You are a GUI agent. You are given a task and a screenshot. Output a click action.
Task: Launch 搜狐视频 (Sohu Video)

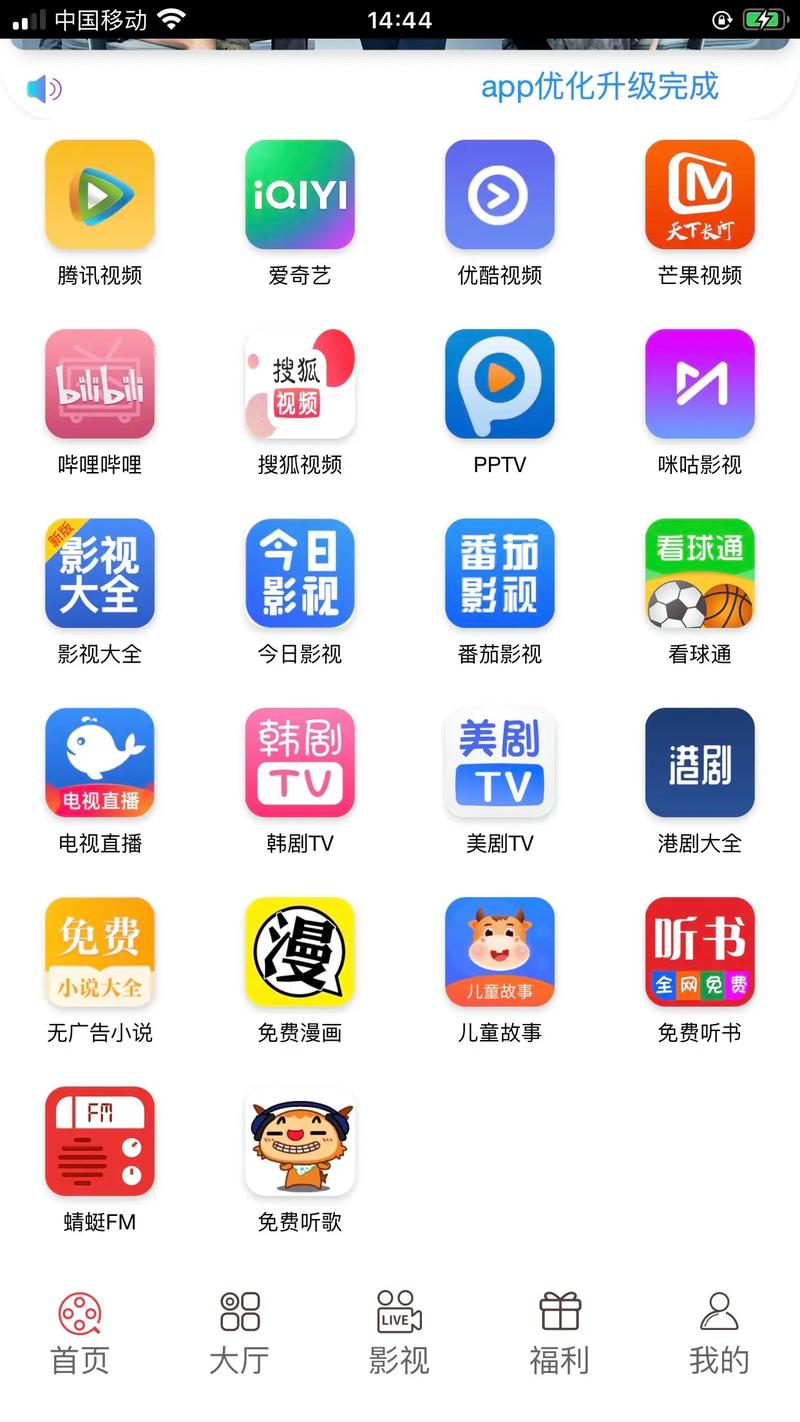pos(300,384)
